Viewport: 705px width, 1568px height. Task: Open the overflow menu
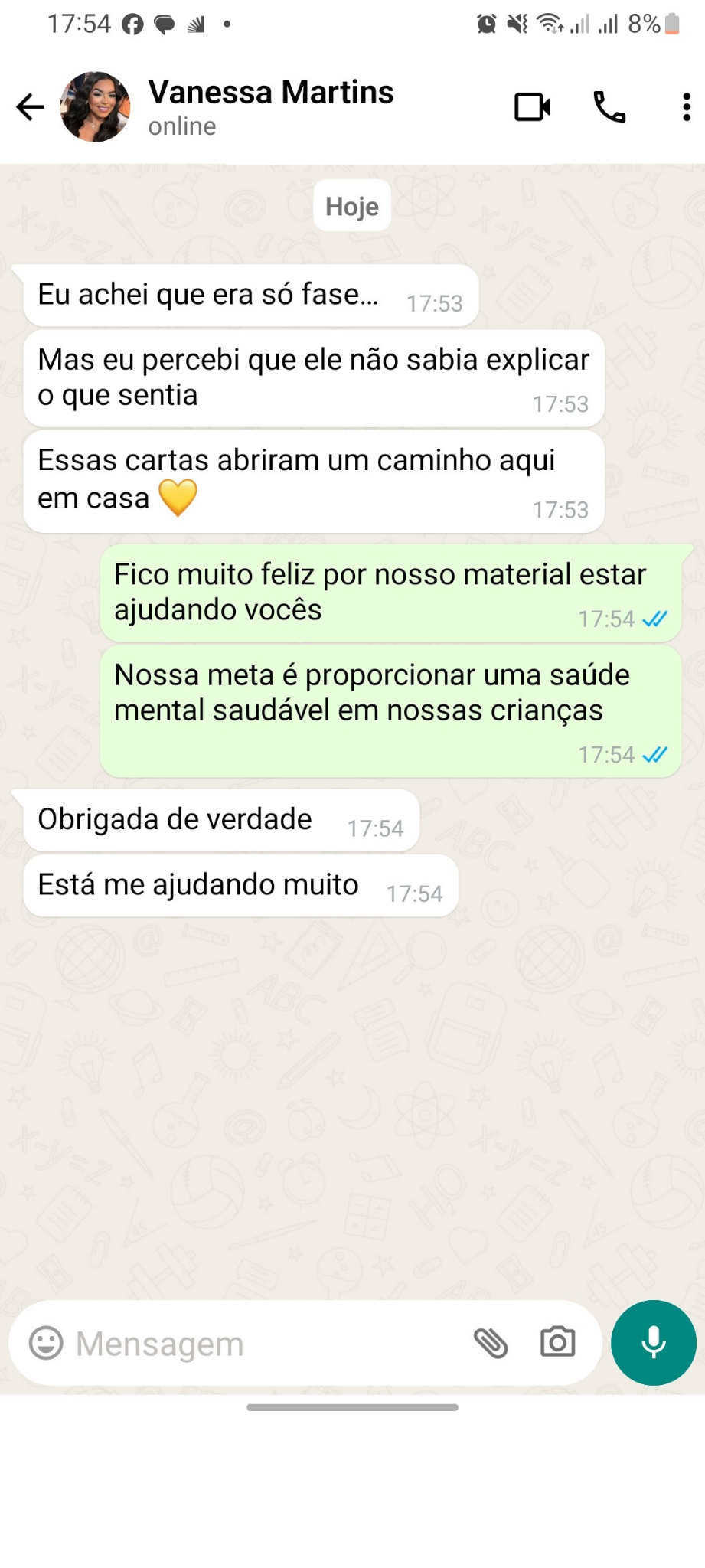coord(687,107)
